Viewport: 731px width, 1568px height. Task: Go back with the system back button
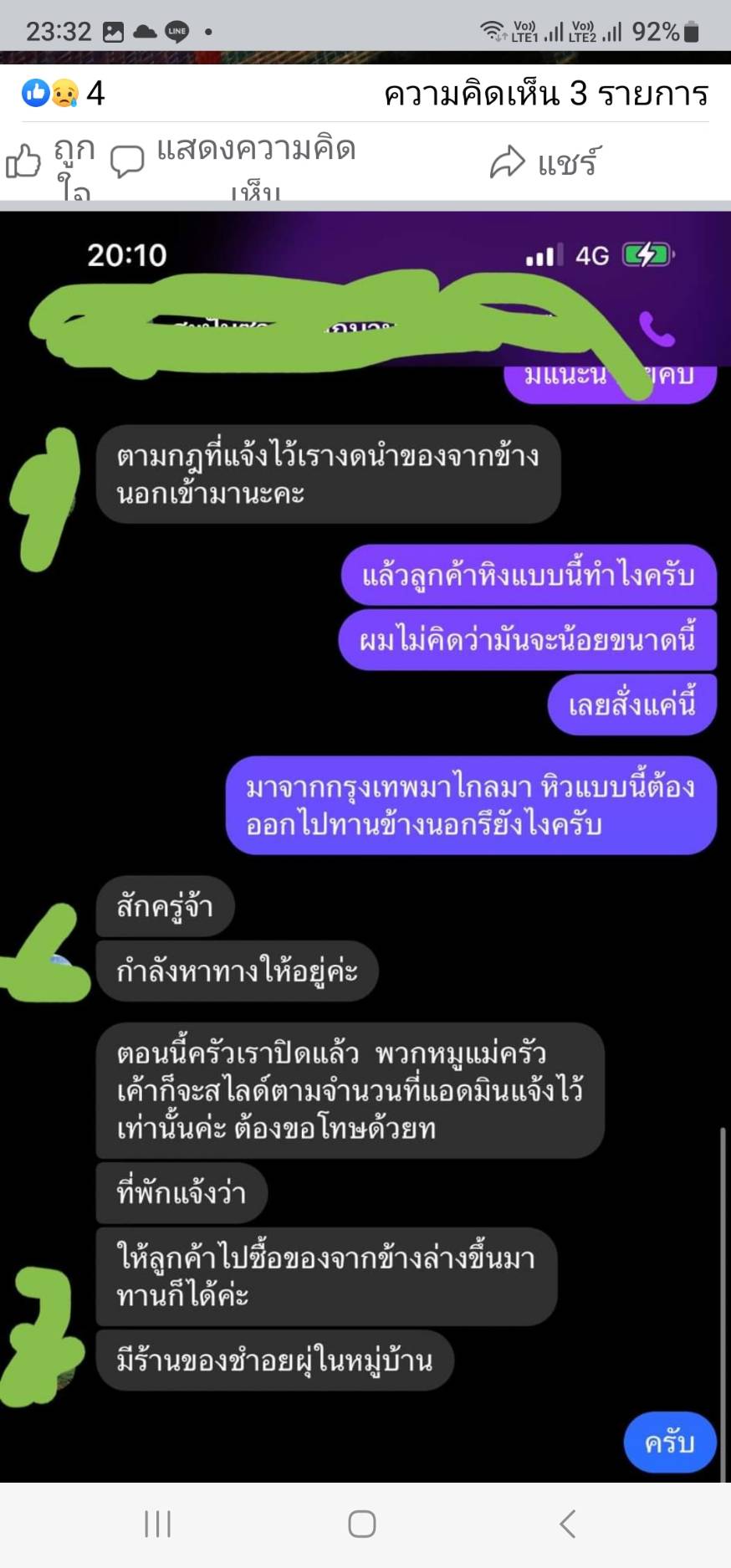[568, 1524]
